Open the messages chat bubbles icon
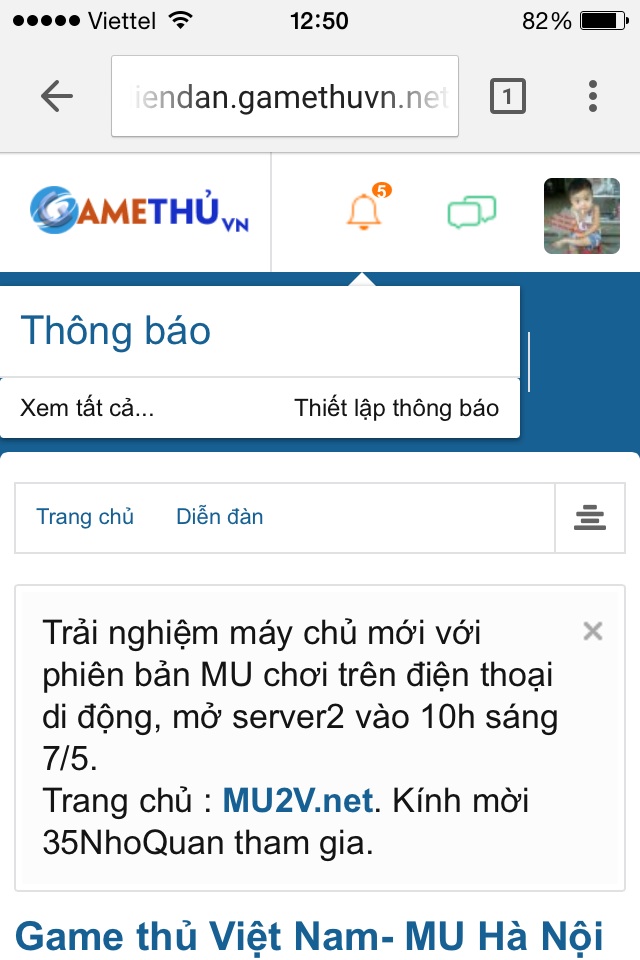The image size is (640, 960). tap(472, 211)
